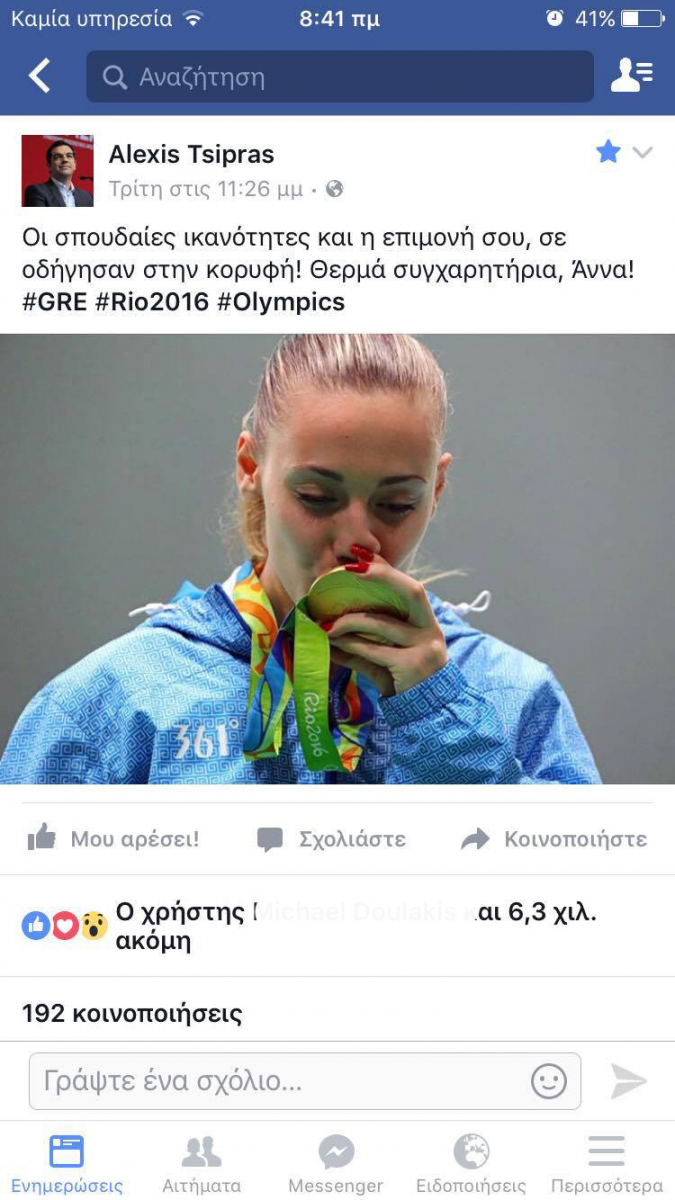Tap Σχολιάστε to comment

[x=332, y=839]
